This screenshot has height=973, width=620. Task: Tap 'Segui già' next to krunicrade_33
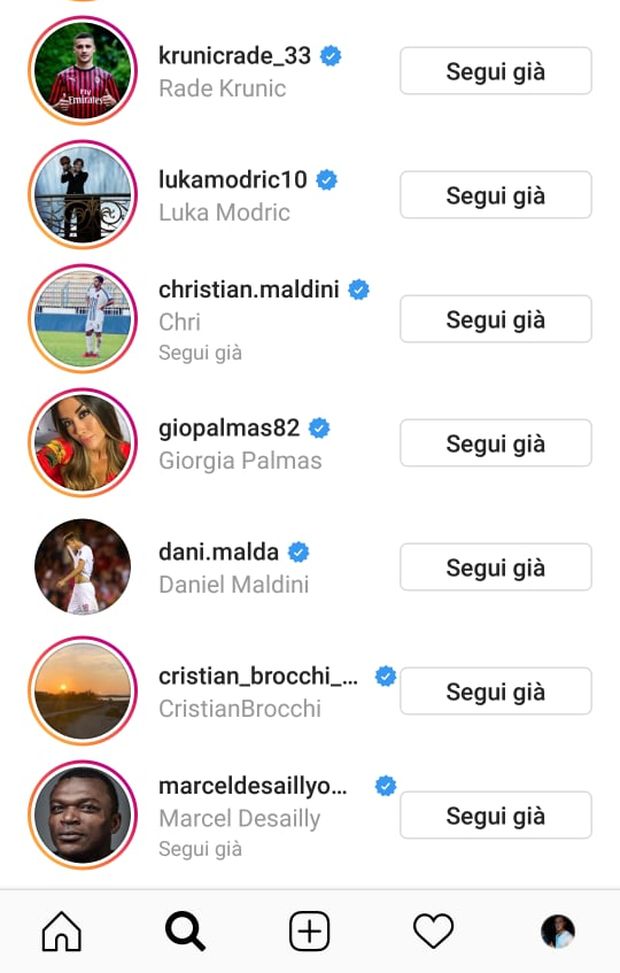(495, 71)
